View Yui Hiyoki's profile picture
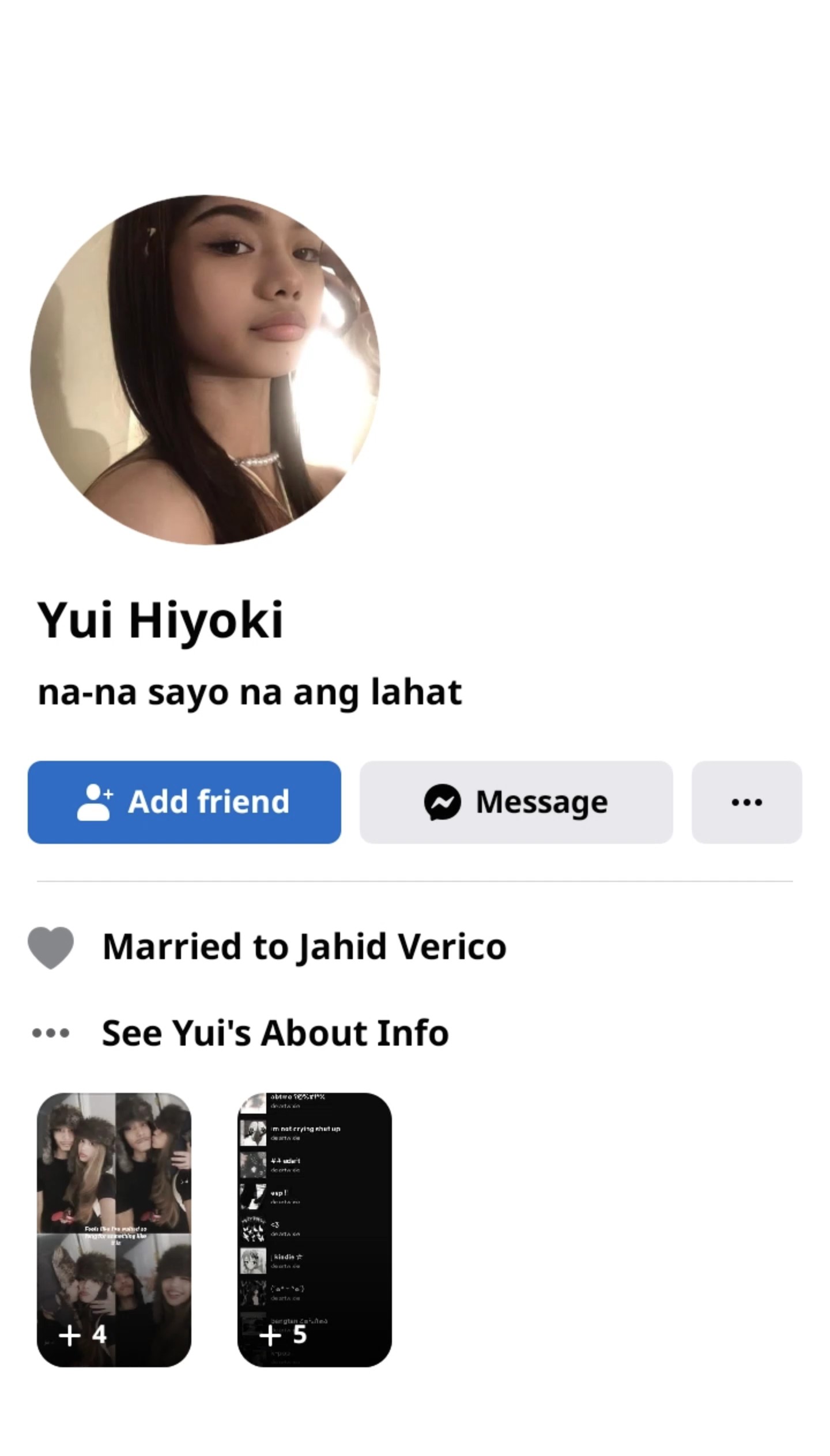This screenshot has width=830, height=1456. [x=205, y=369]
